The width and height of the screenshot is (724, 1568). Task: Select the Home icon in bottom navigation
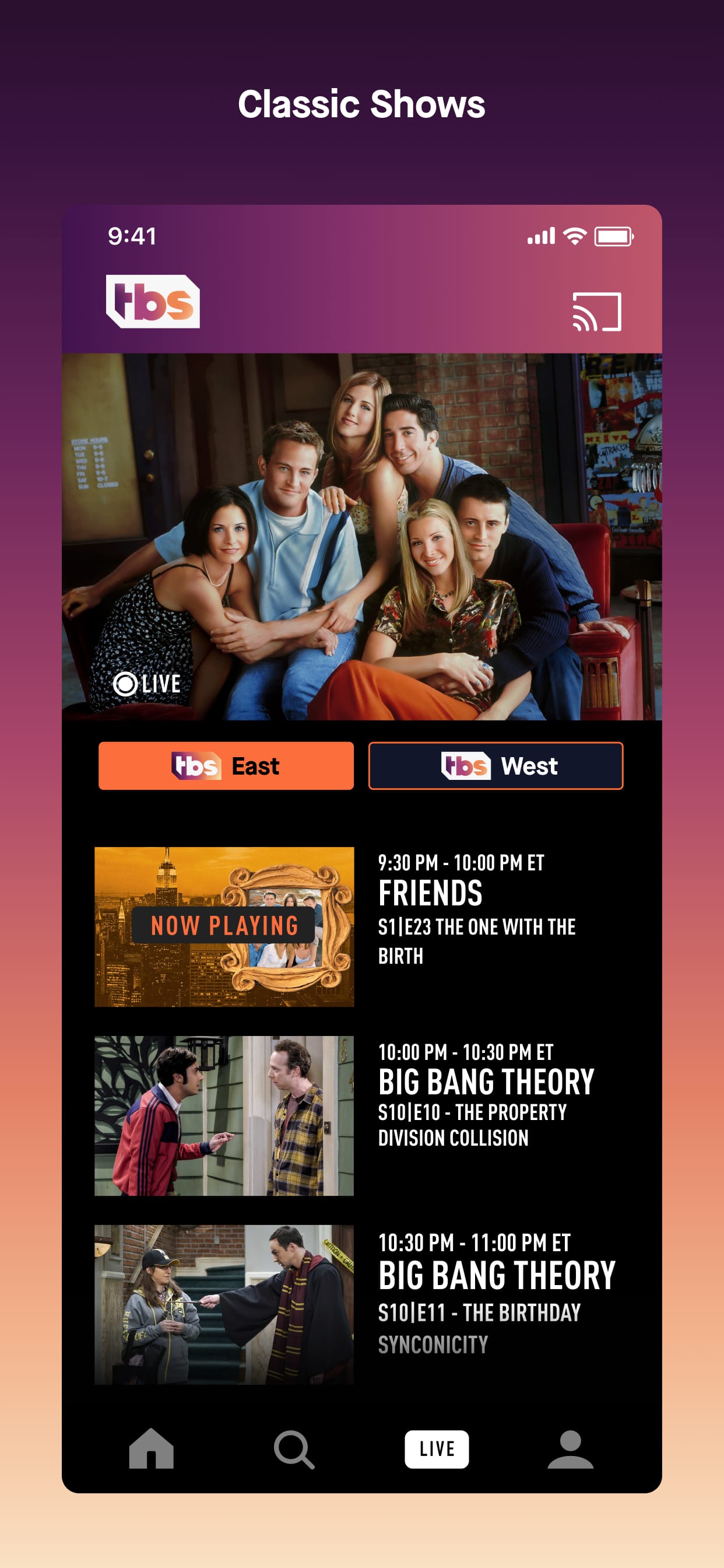(151, 1448)
